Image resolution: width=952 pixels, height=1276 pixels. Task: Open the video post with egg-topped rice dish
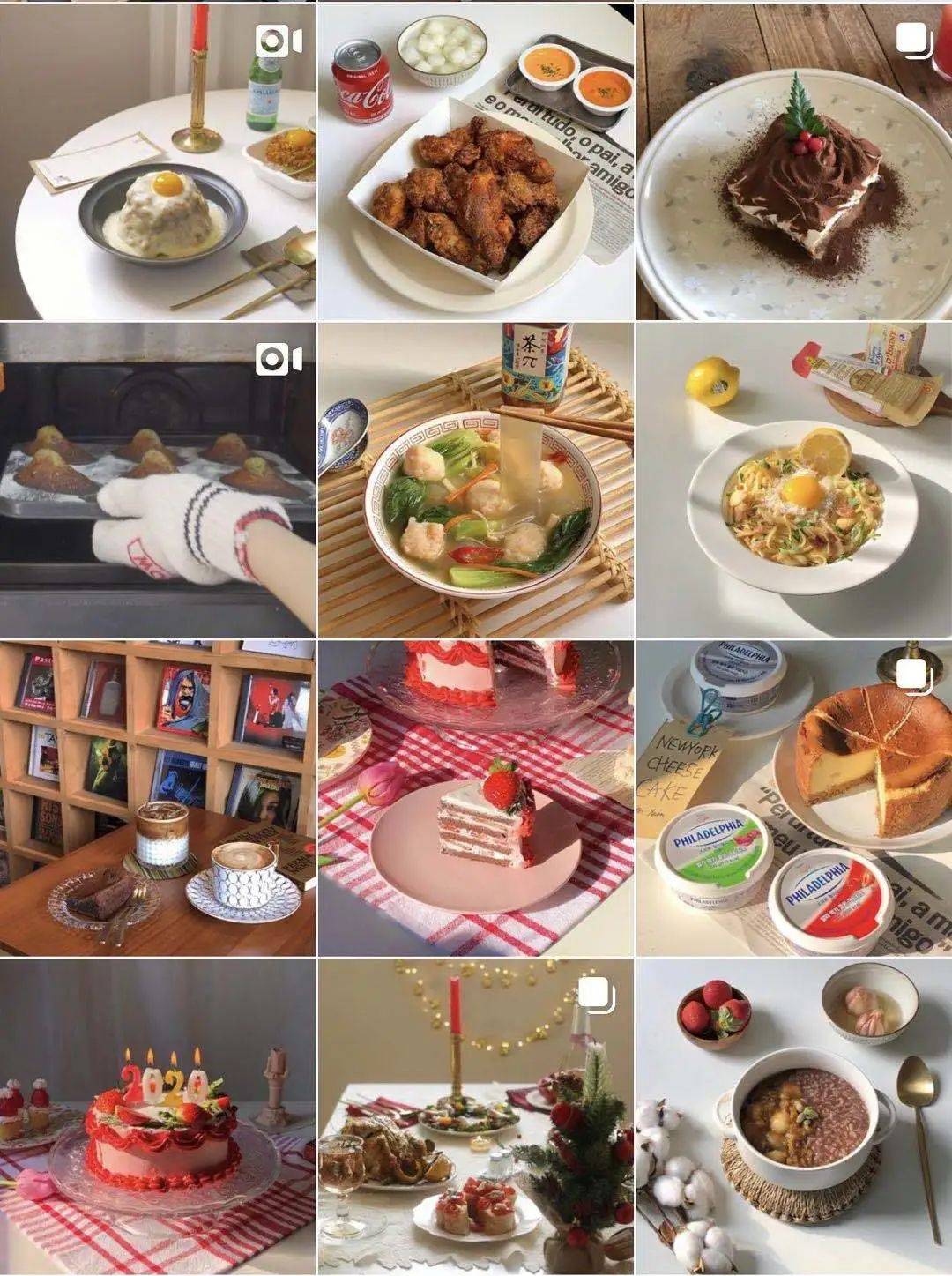click(x=157, y=160)
